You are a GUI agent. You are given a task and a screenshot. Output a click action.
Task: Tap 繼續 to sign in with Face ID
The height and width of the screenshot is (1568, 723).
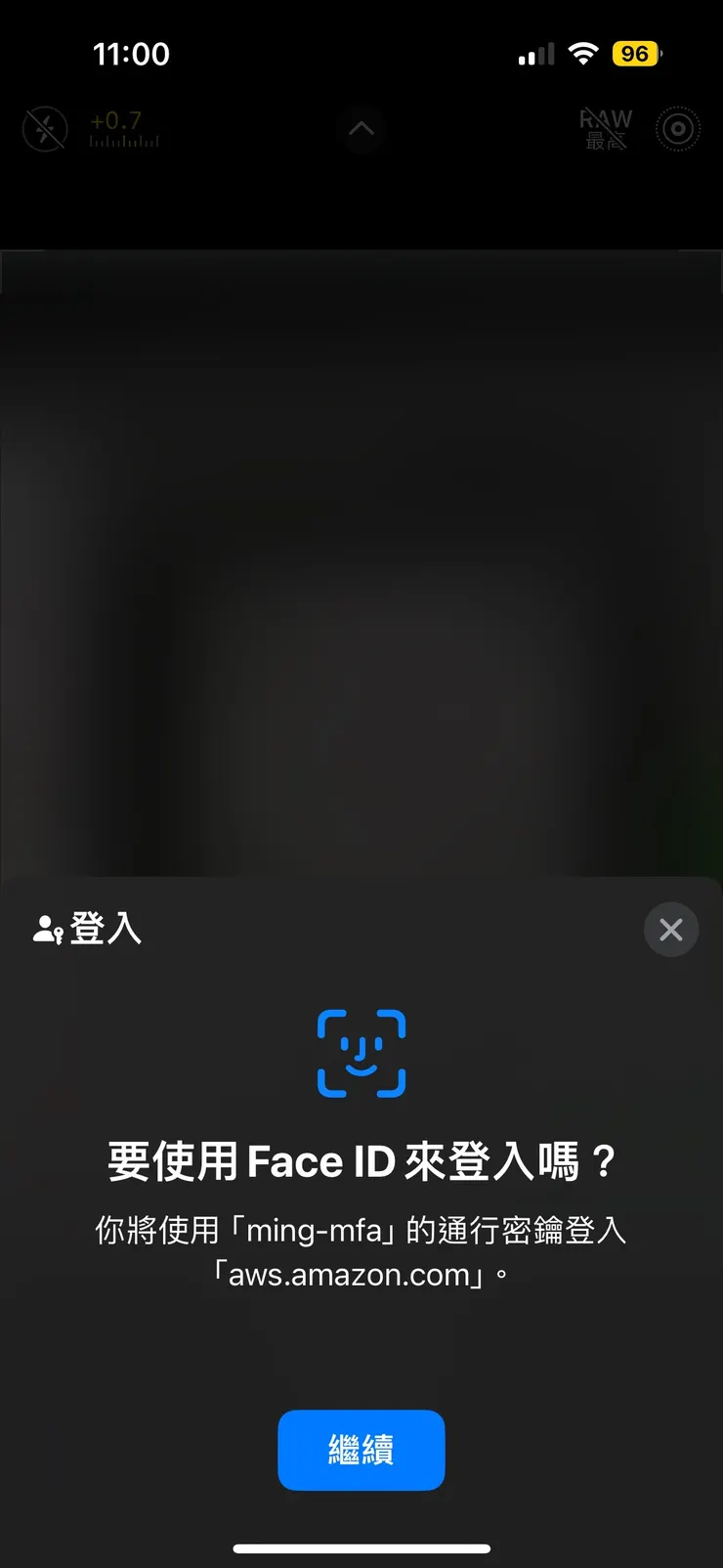361,1450
